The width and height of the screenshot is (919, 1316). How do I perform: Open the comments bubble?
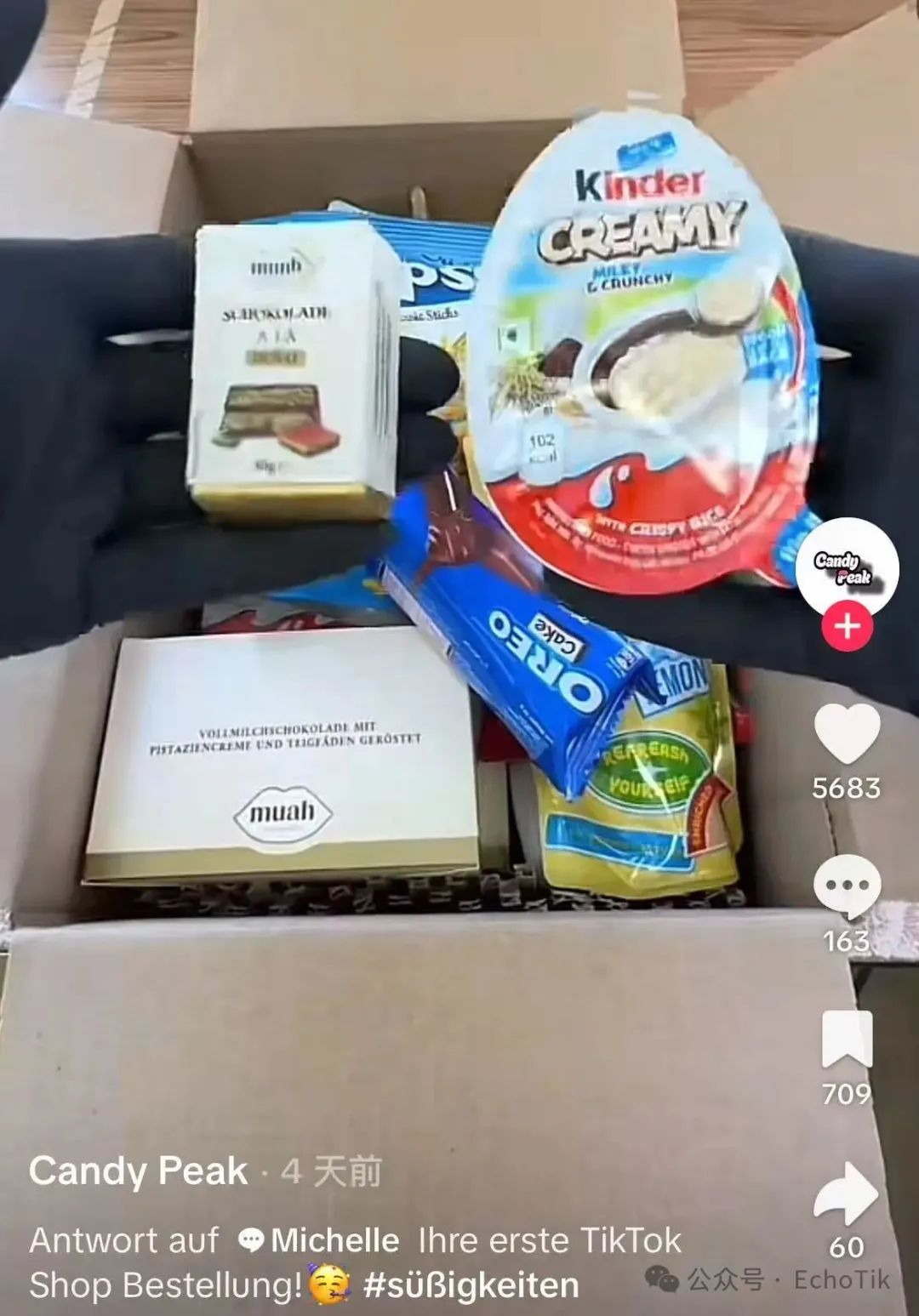847,886
